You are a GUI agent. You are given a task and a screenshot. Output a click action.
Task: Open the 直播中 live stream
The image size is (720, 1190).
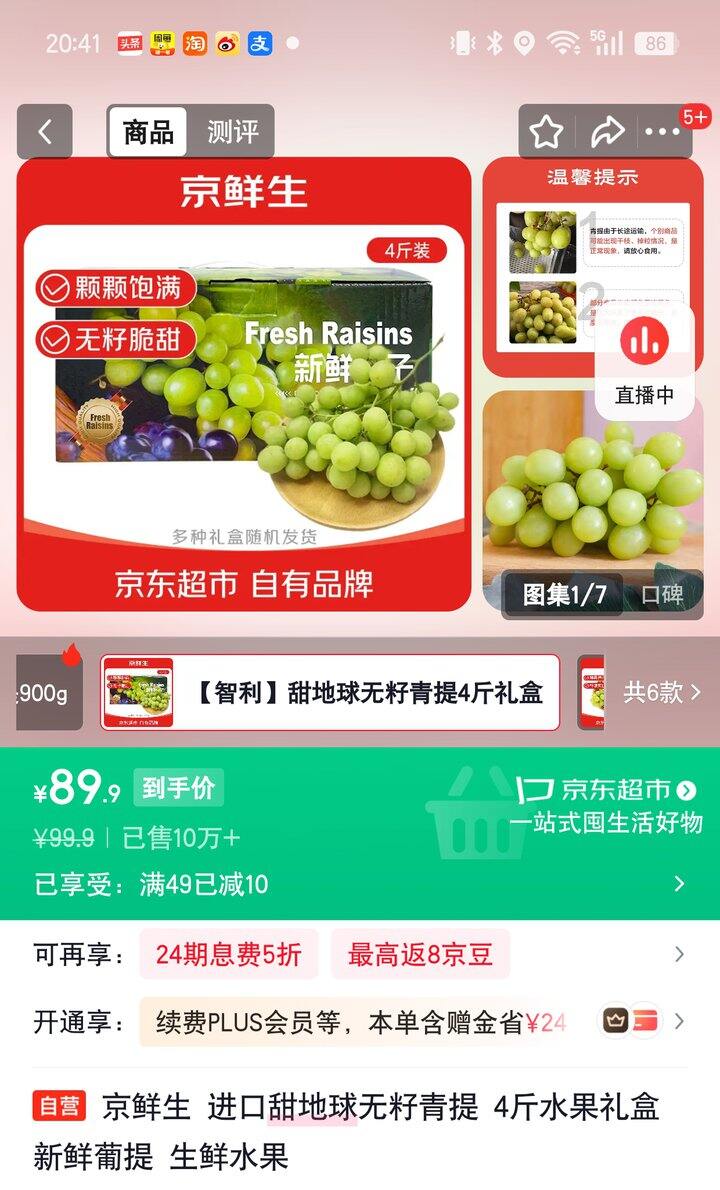coord(644,360)
